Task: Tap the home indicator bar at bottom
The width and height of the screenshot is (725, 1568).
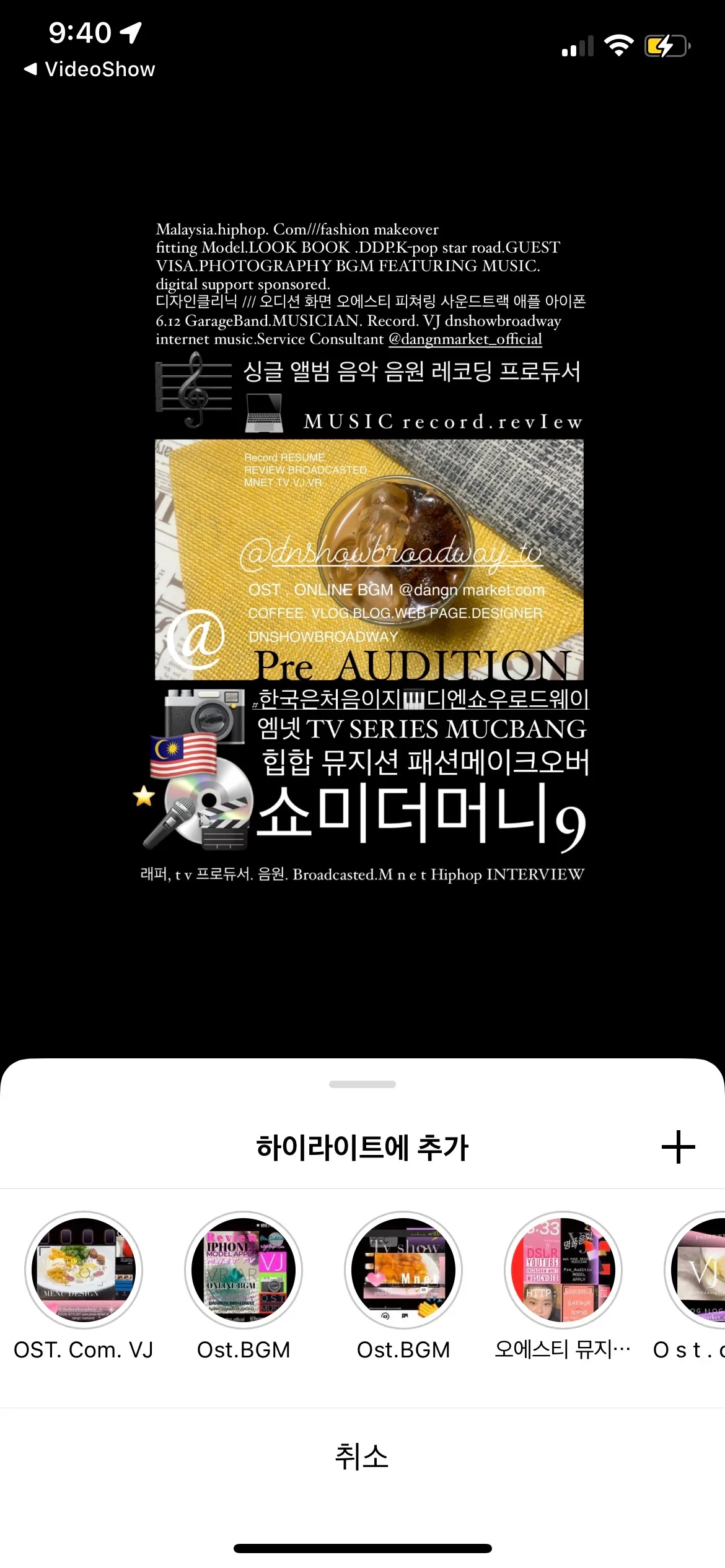Action: click(x=362, y=1547)
